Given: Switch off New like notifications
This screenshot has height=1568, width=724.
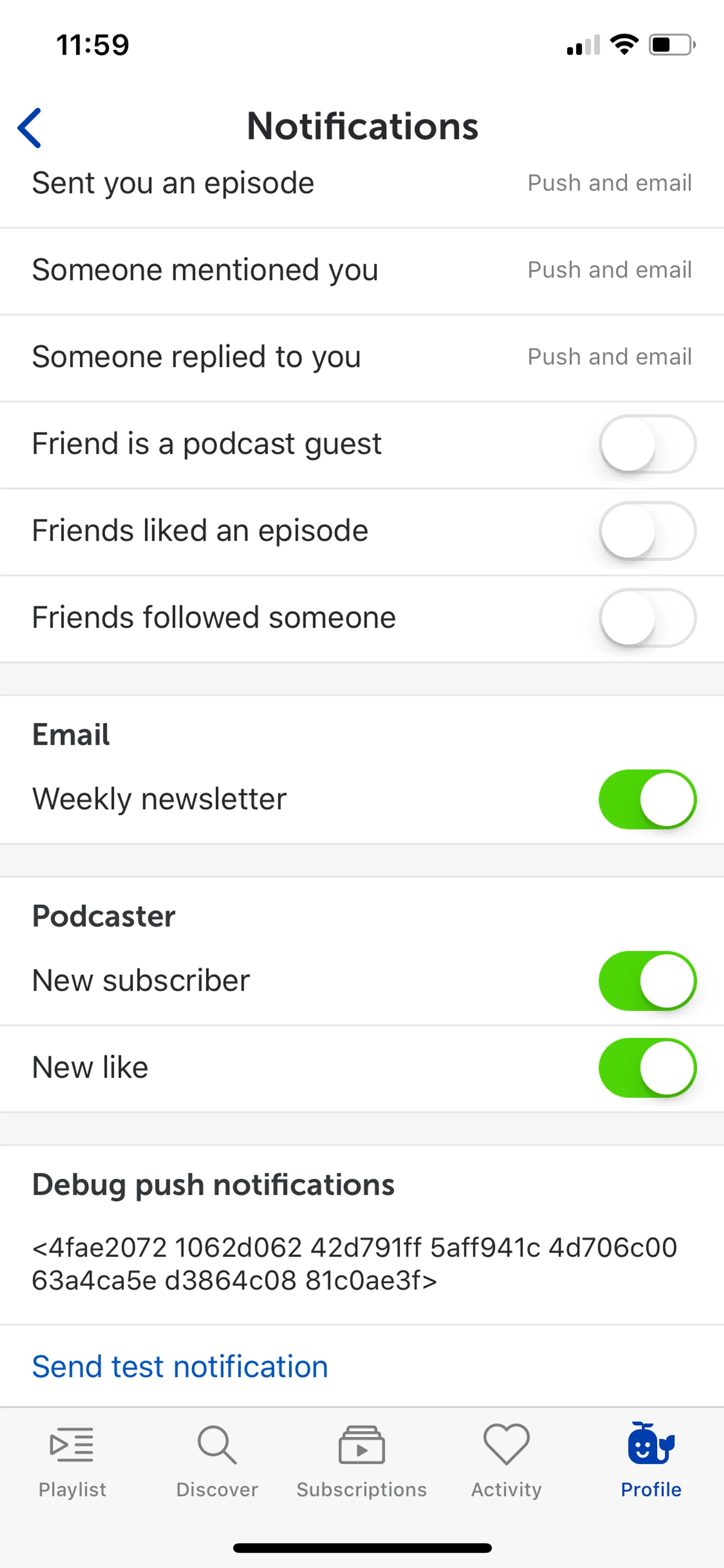Looking at the screenshot, I should (x=647, y=1068).
